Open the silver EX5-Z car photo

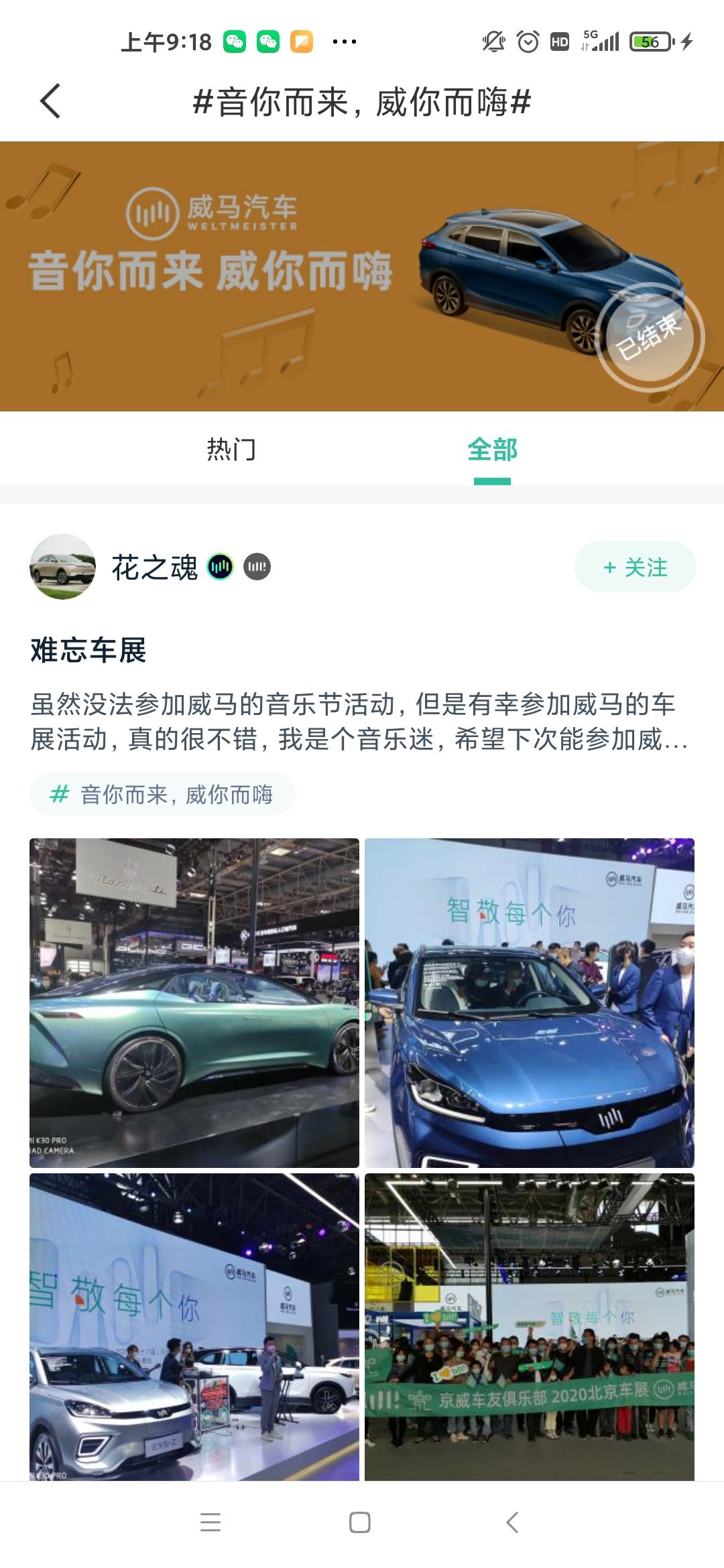tap(194, 1327)
